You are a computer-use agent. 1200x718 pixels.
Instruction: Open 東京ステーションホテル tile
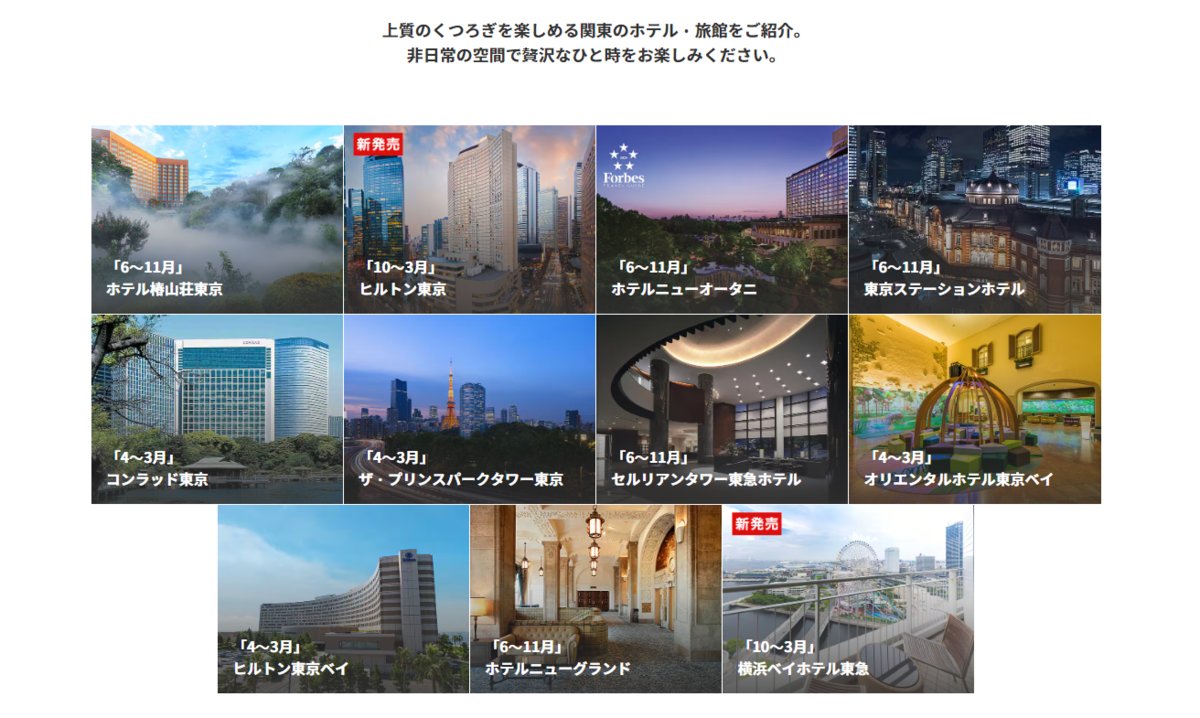coord(974,219)
